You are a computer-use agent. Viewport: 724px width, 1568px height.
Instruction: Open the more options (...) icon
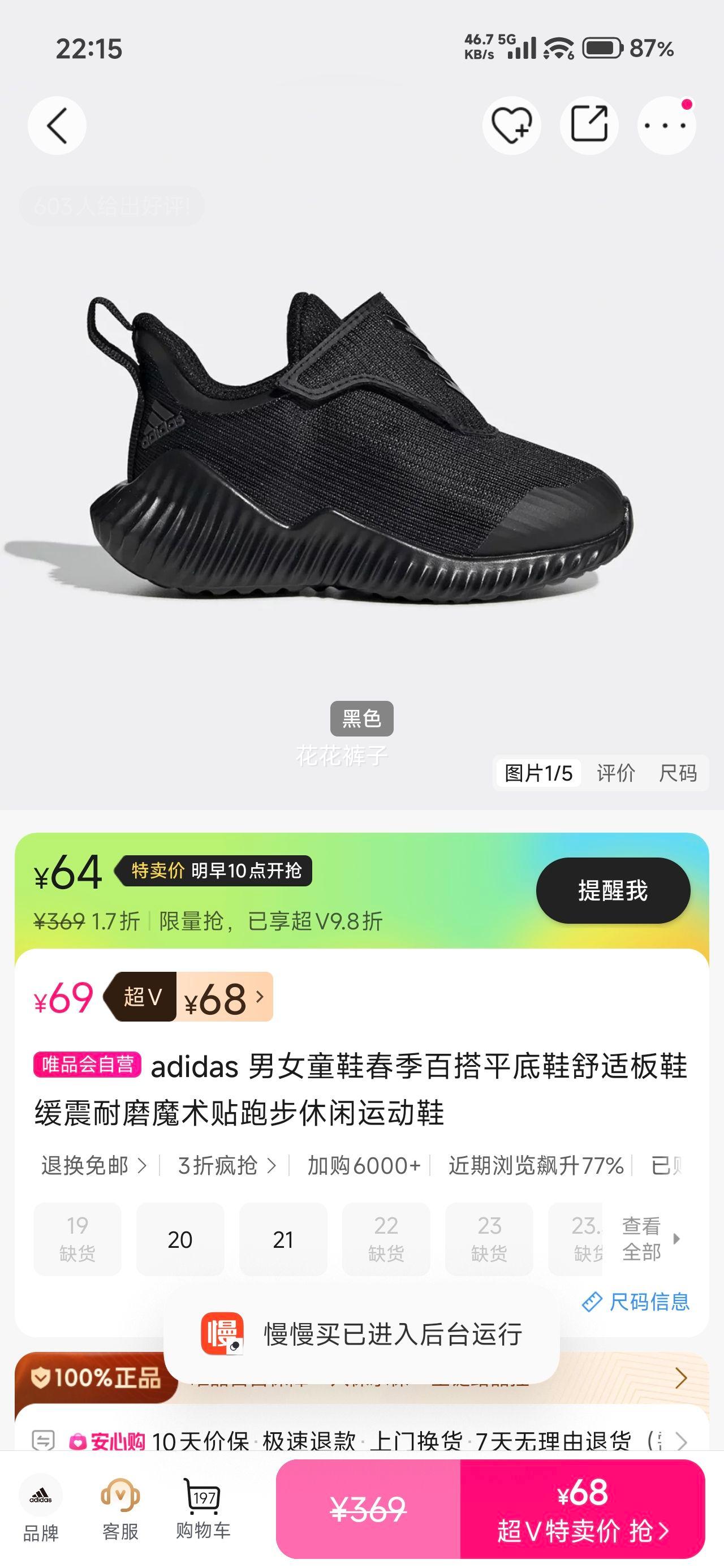pos(667,124)
